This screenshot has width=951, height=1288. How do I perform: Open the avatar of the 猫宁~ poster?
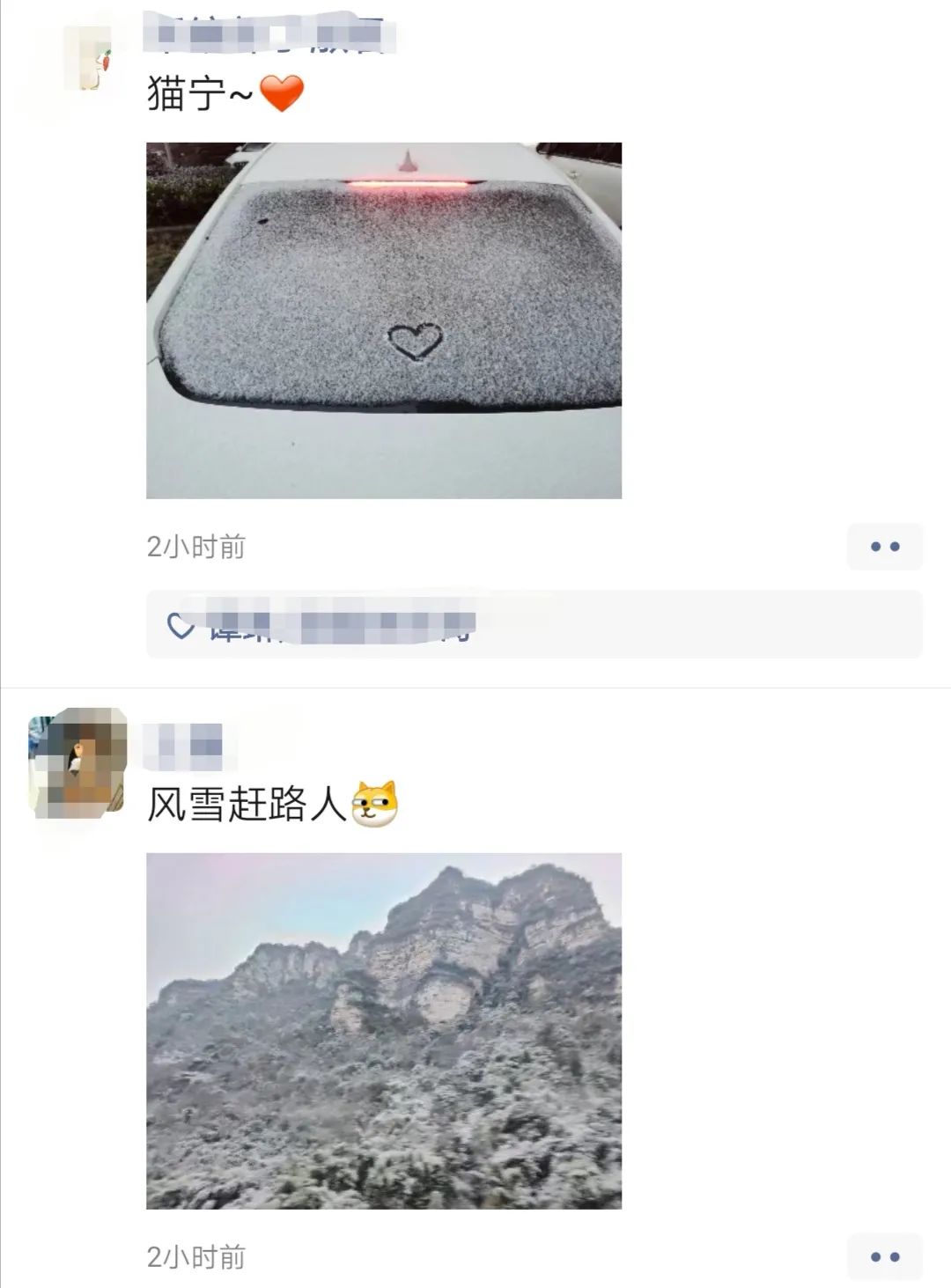tap(90, 58)
